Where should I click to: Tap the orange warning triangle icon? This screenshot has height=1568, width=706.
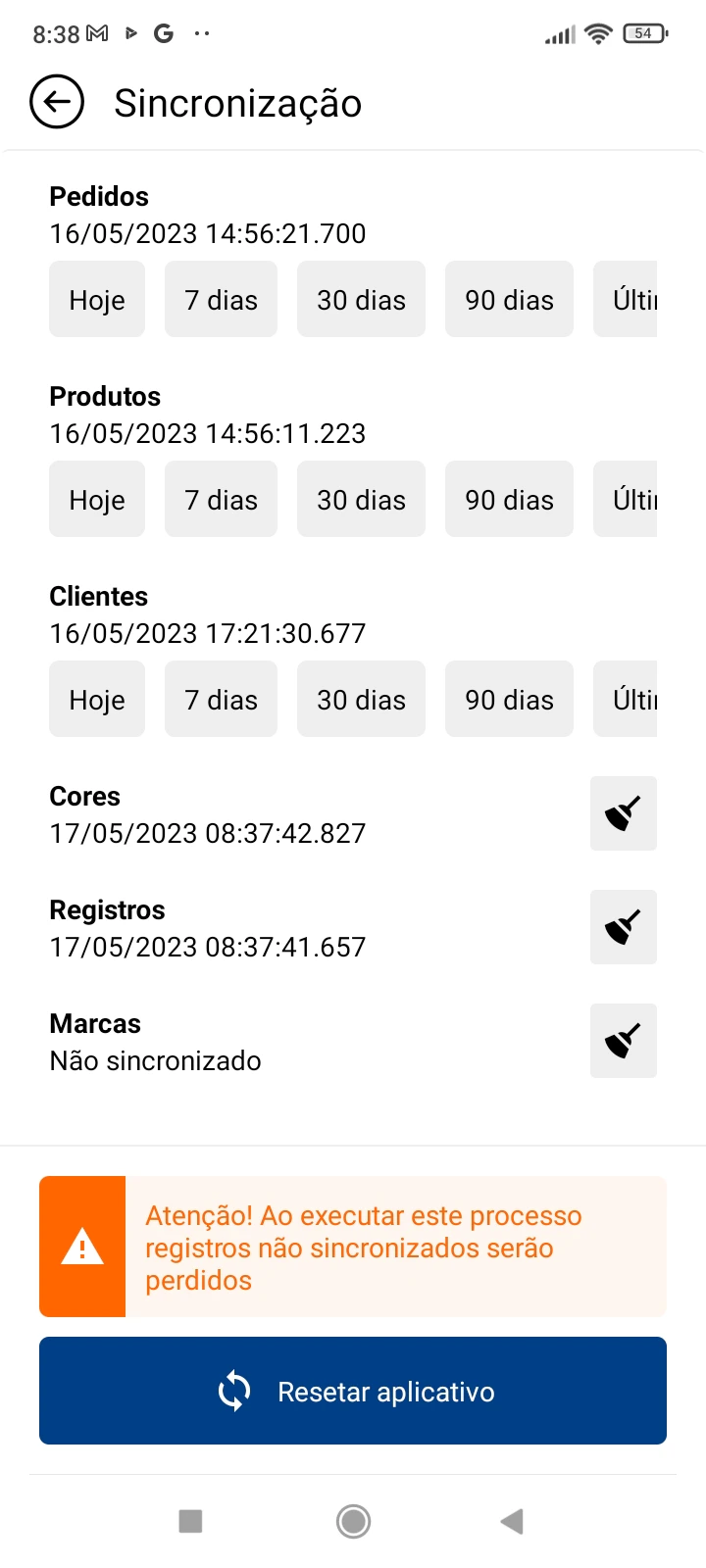(x=82, y=1247)
